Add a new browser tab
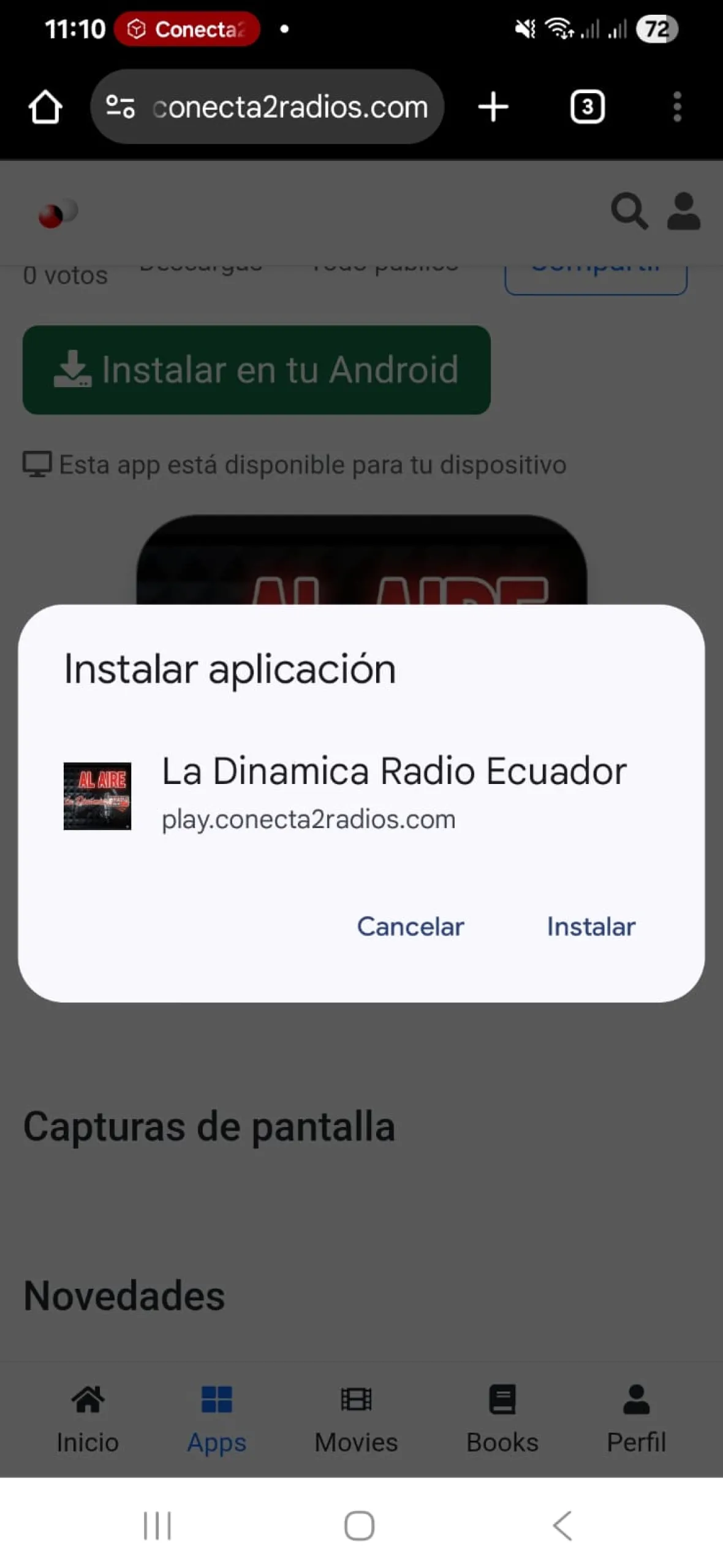The image size is (723, 1568). 493,107
